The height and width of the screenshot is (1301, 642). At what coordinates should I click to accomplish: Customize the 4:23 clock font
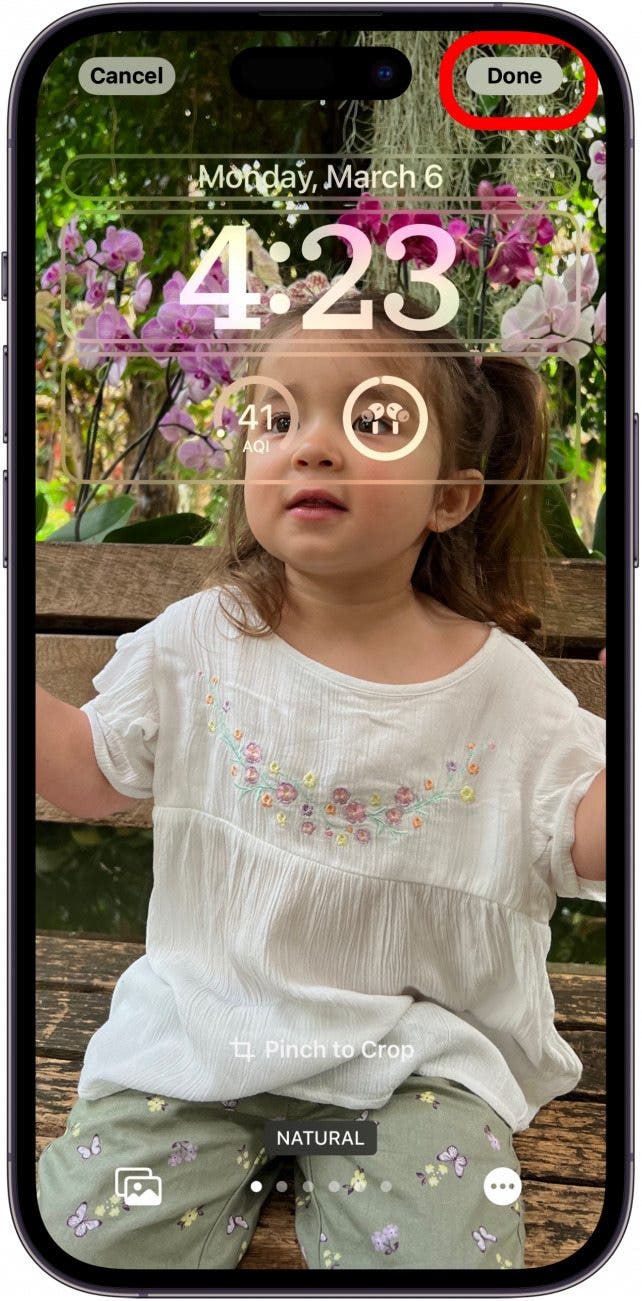pyautogui.click(x=320, y=278)
